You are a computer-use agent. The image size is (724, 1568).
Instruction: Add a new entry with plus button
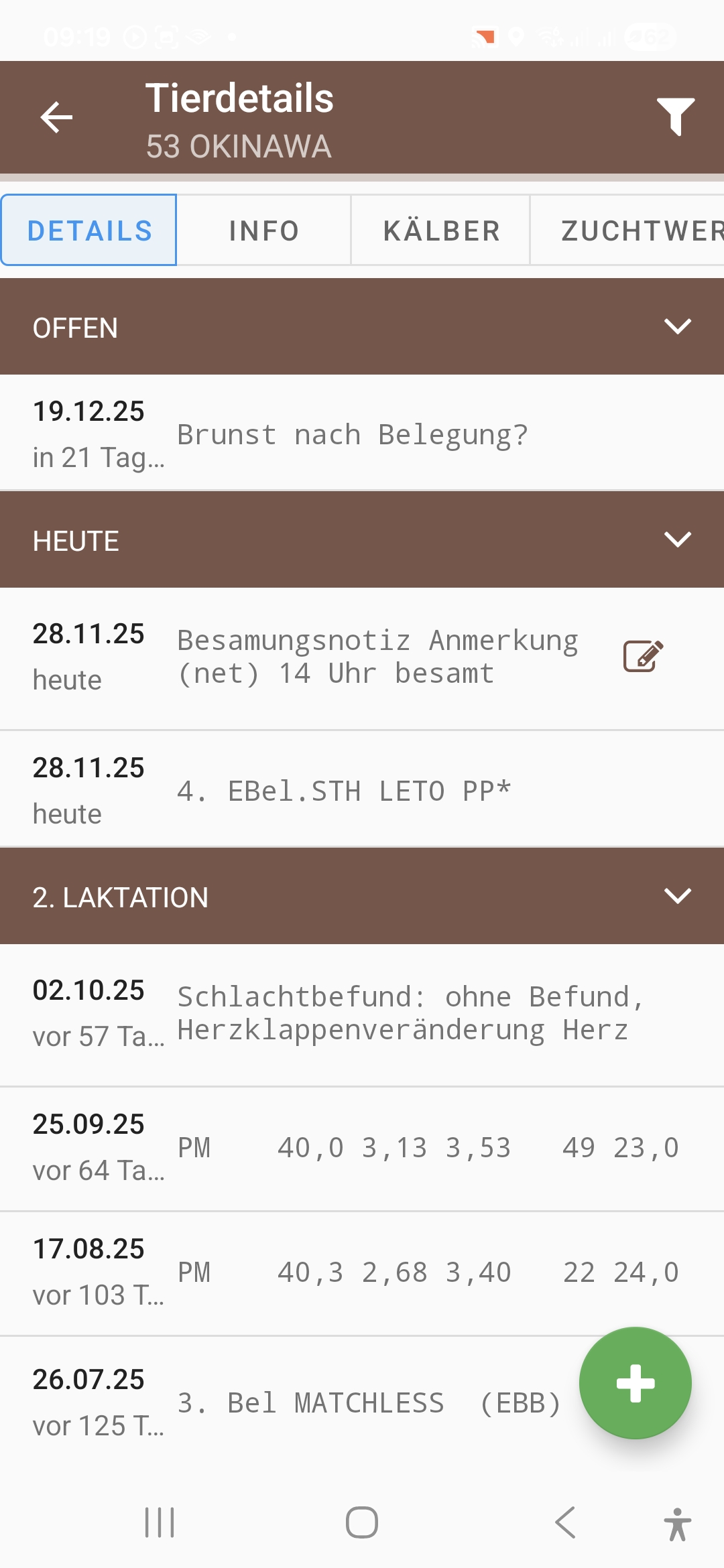(x=635, y=1383)
